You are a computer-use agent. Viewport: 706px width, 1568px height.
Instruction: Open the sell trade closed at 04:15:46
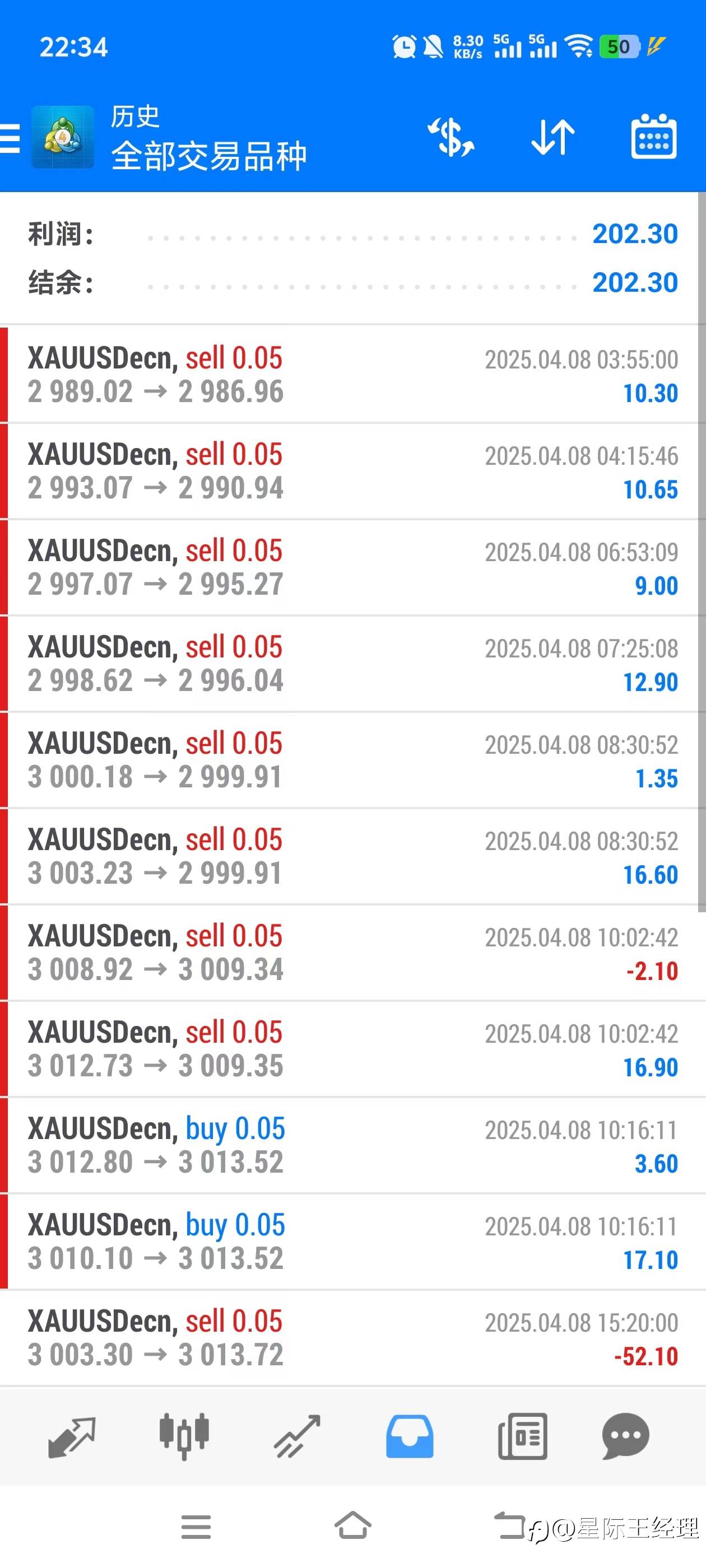click(x=352, y=470)
